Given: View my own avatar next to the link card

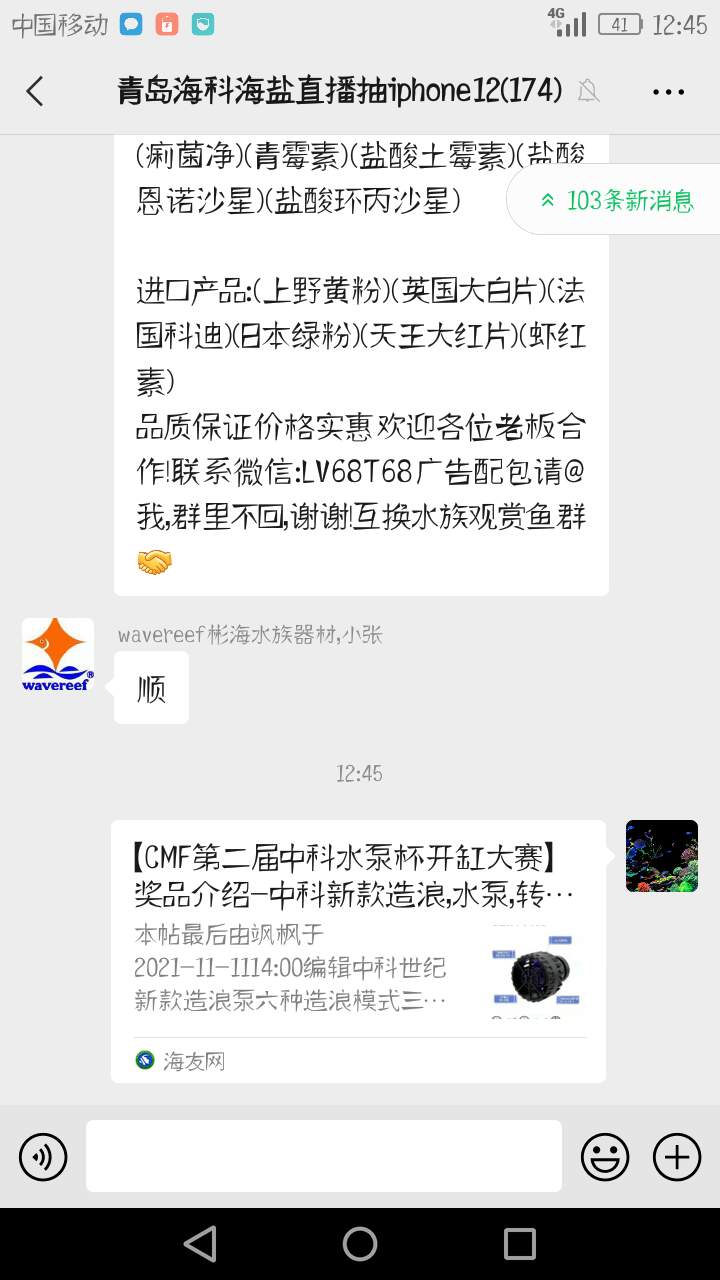Looking at the screenshot, I should click(x=661, y=856).
